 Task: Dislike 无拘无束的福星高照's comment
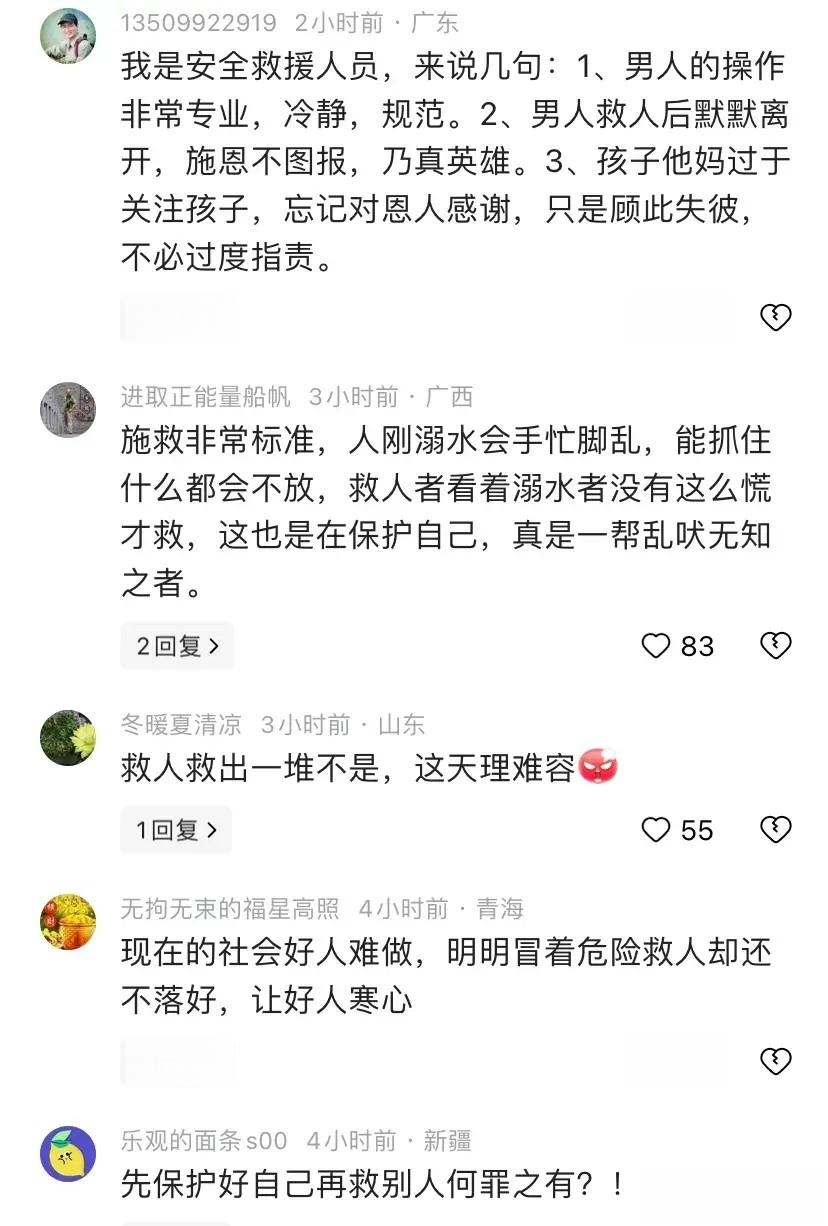[775, 1060]
